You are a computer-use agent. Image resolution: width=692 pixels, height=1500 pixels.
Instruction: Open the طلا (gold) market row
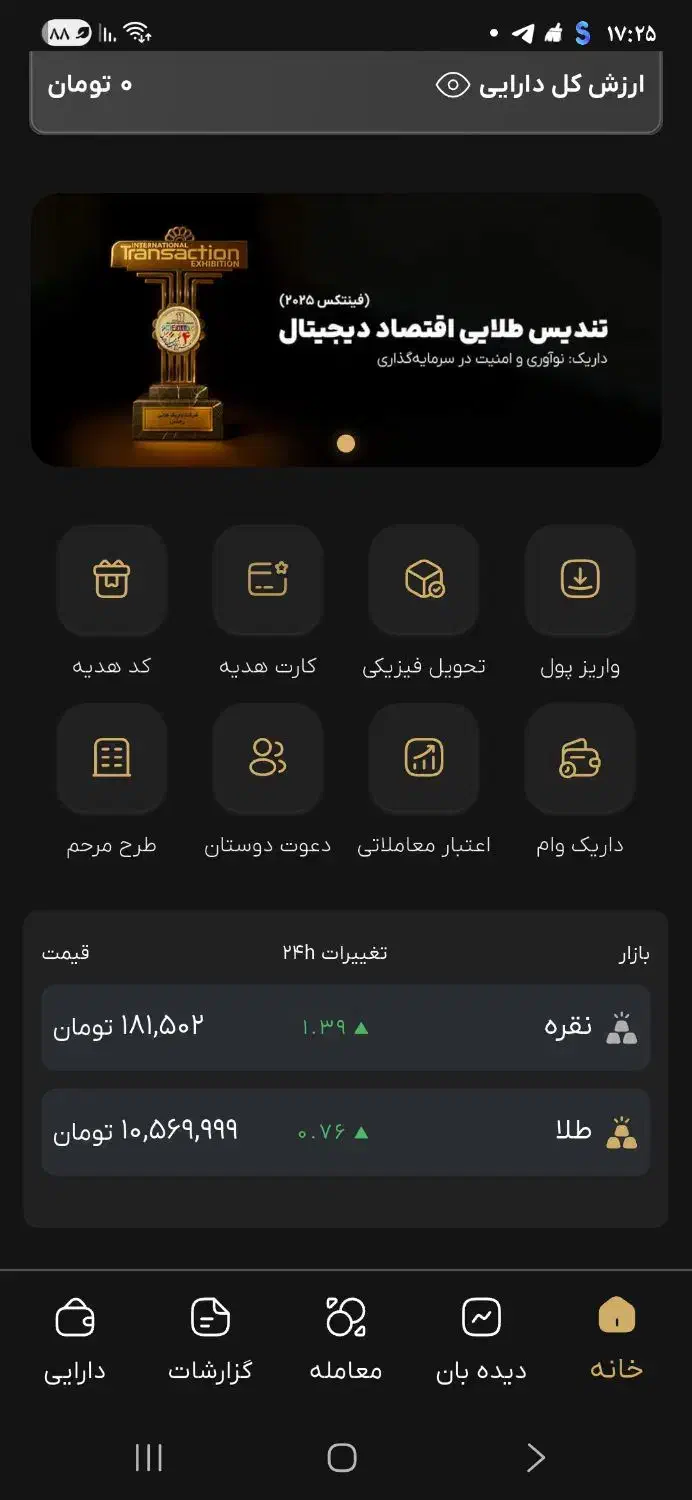coord(346,1132)
